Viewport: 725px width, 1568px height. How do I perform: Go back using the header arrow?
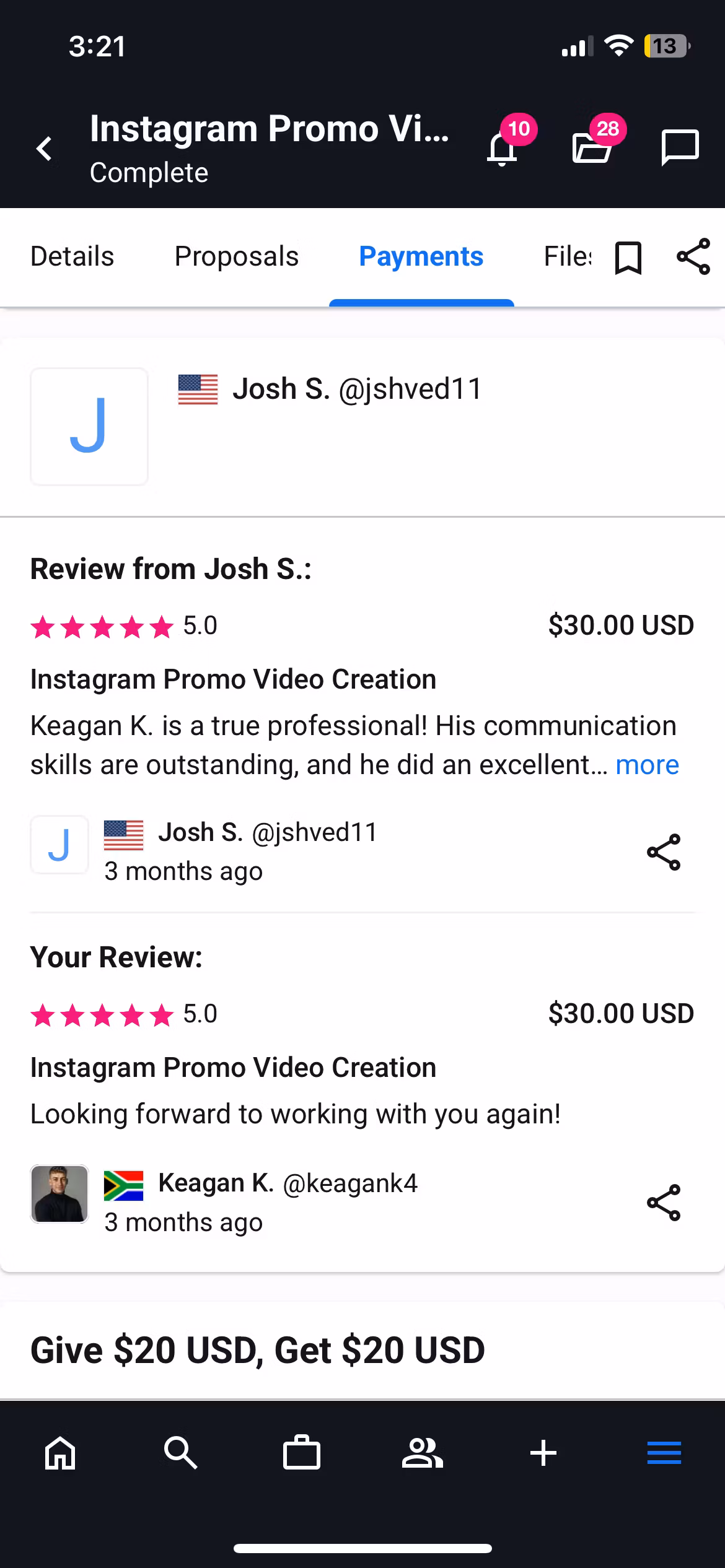point(45,149)
